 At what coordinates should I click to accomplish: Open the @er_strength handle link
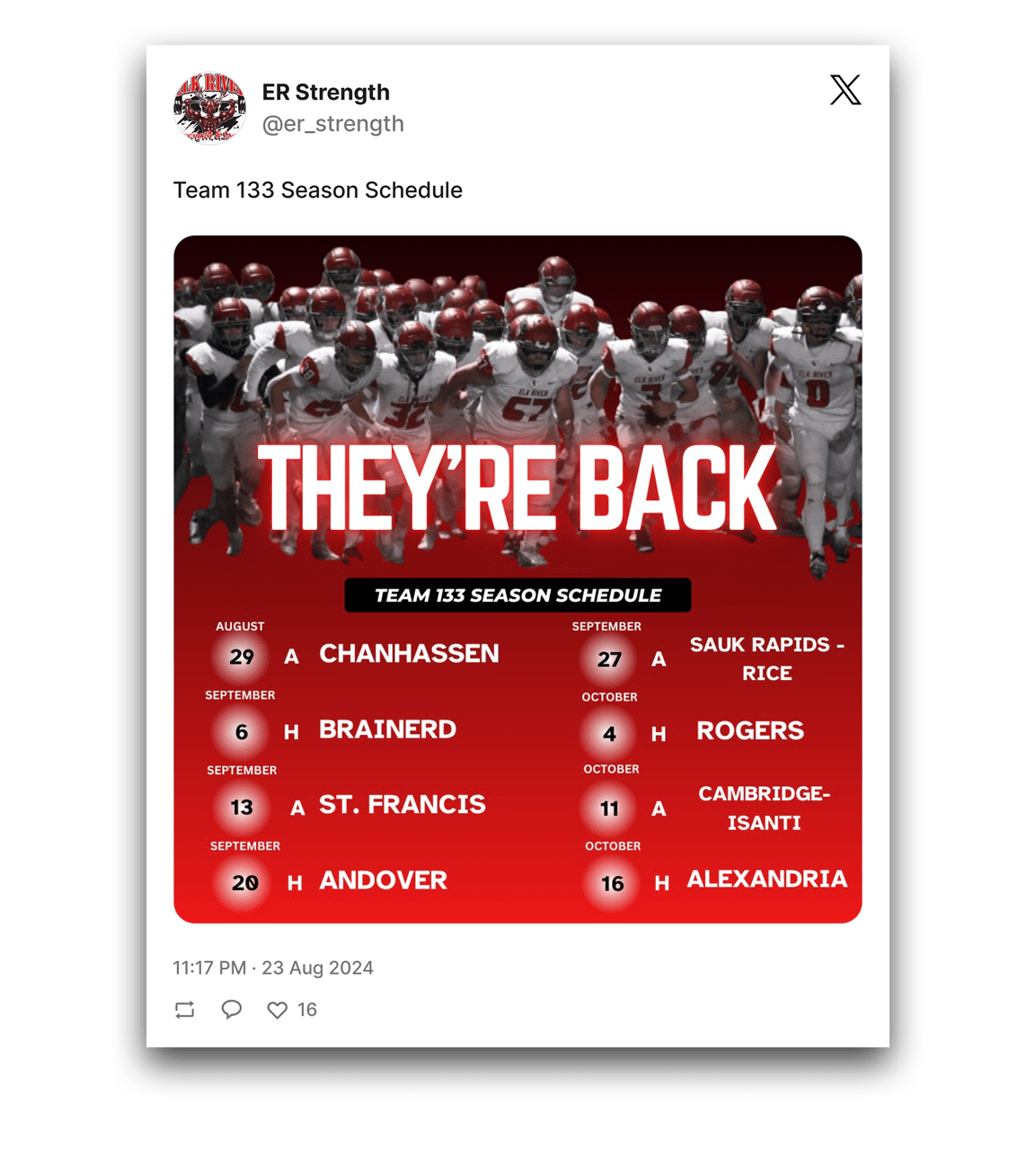click(x=332, y=124)
